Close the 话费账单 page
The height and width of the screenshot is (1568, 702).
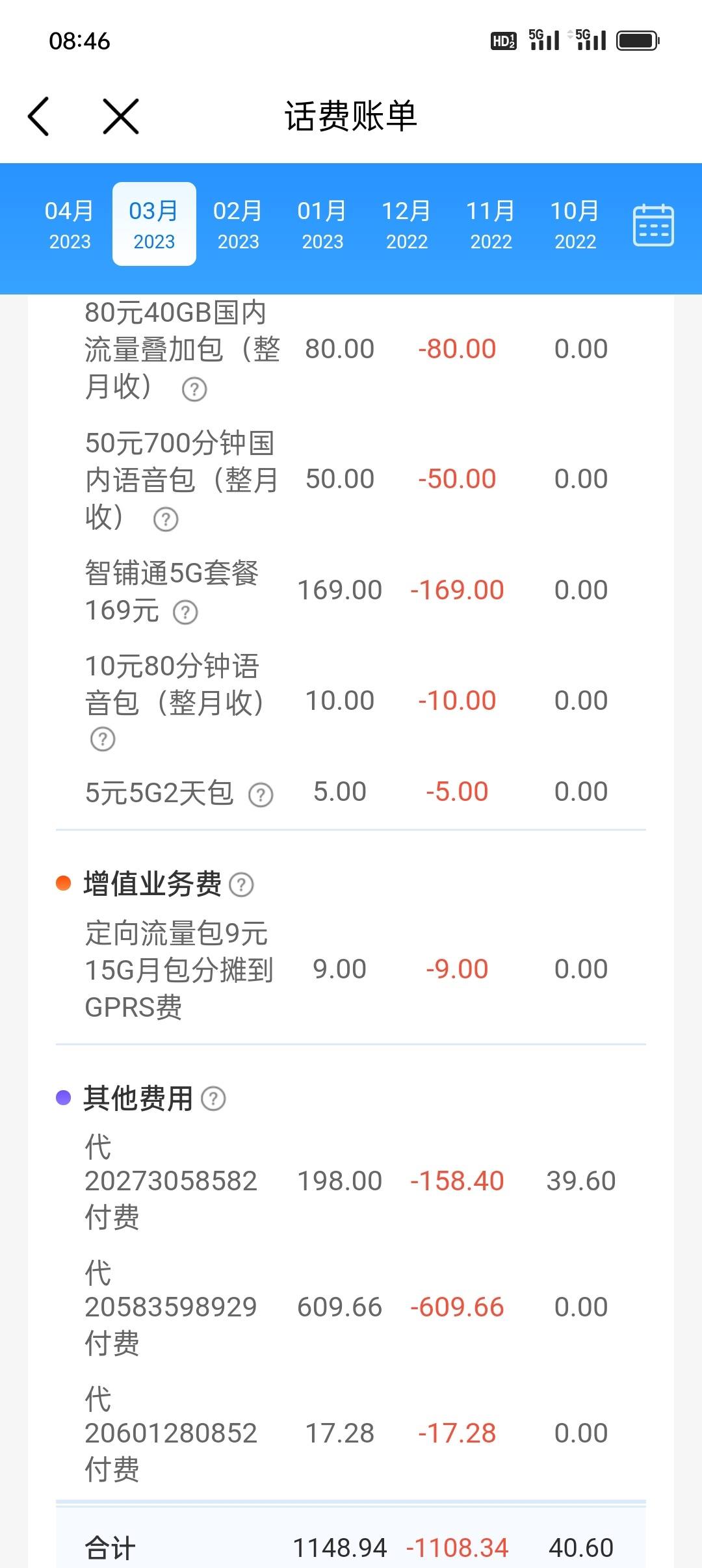121,116
